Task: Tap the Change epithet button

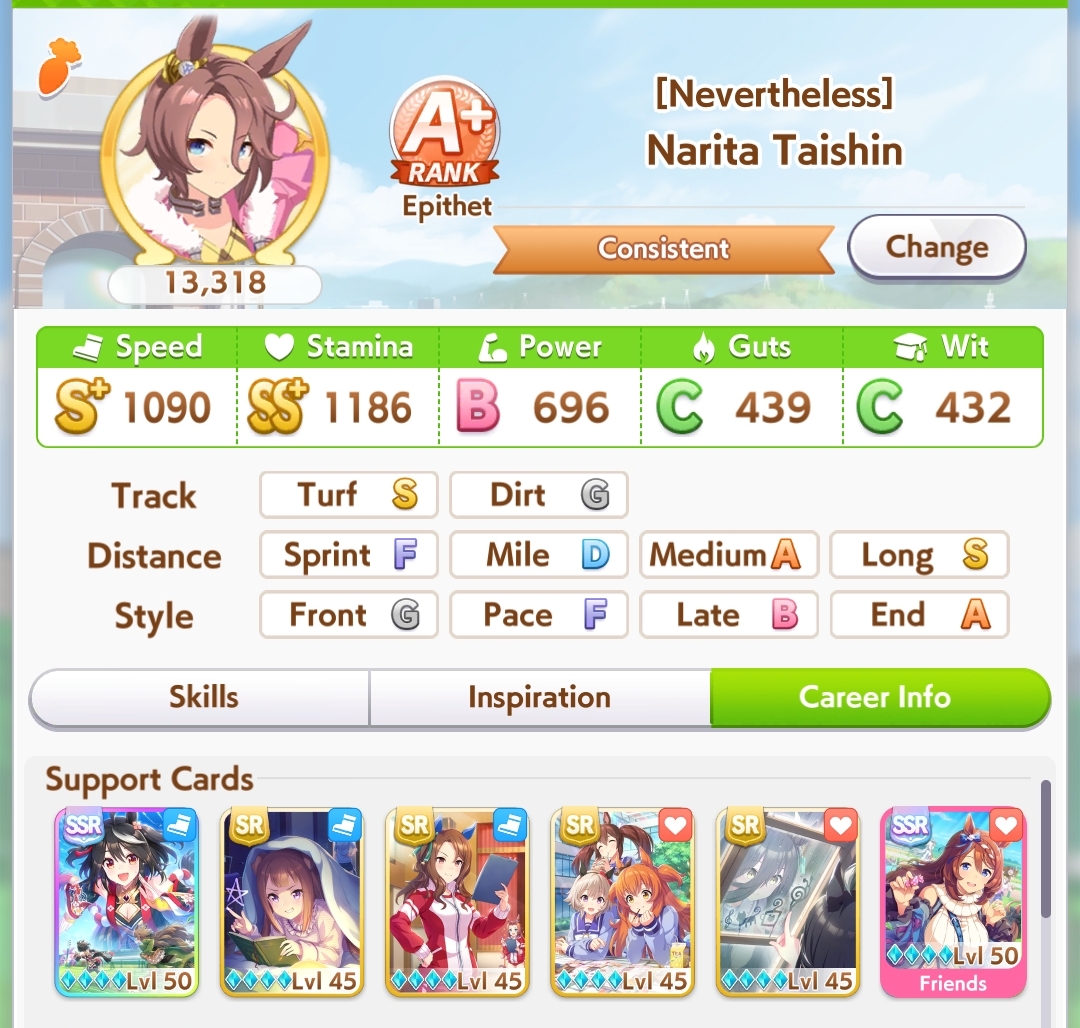Action: point(937,247)
